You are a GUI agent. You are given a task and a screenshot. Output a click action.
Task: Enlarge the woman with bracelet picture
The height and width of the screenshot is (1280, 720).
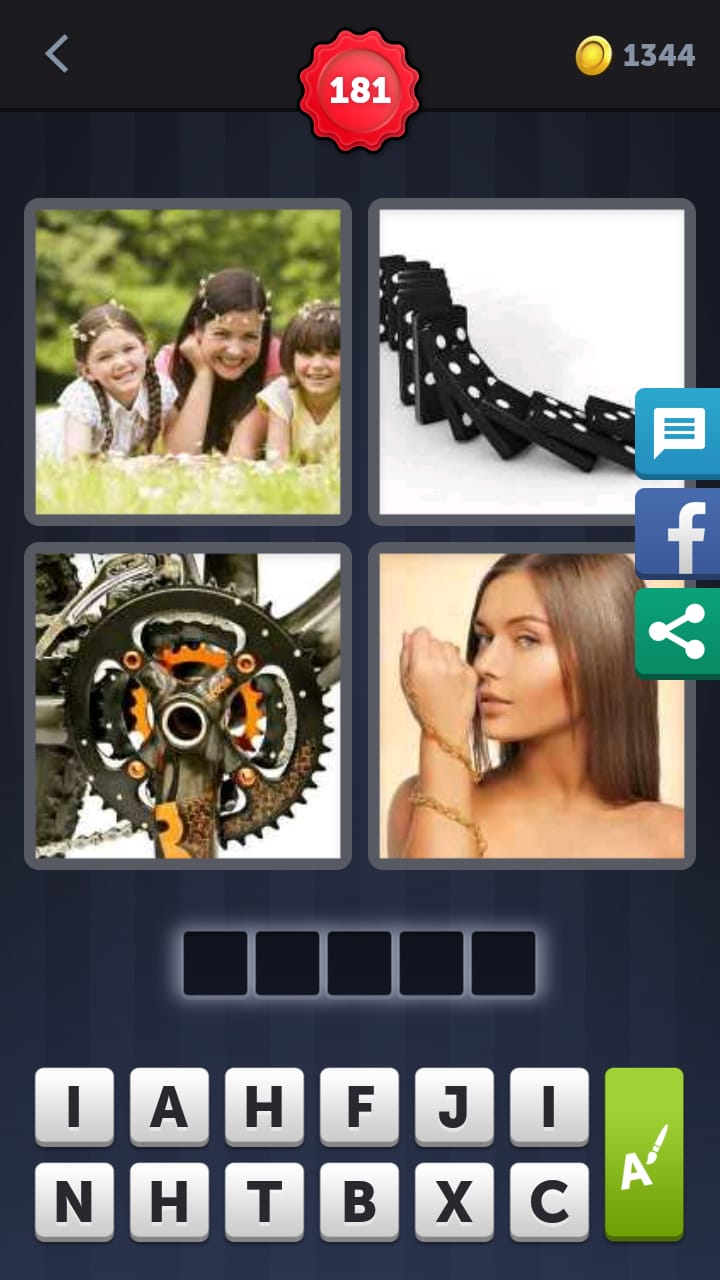pos(532,705)
